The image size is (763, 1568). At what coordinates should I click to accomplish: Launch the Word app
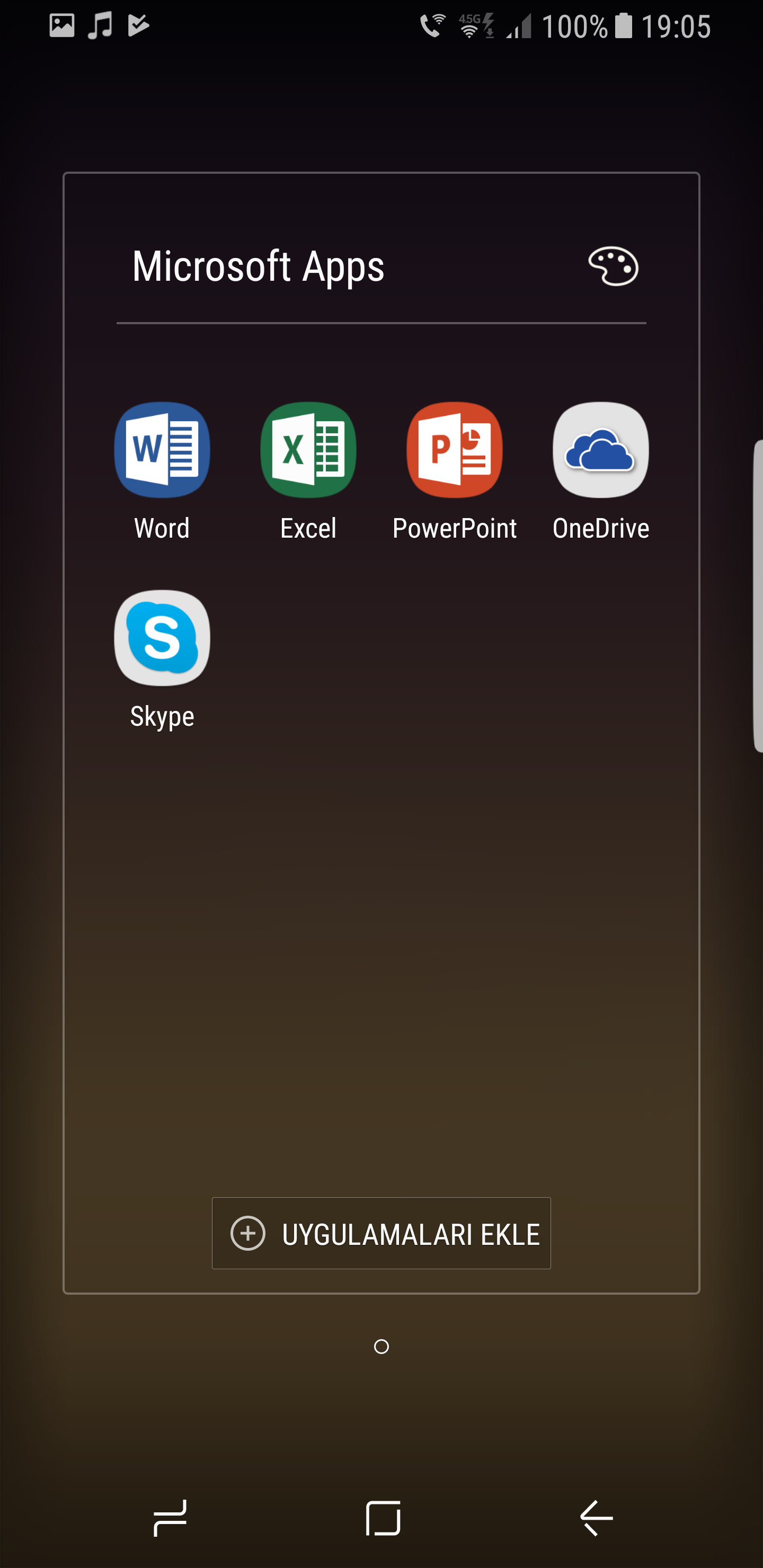162,450
